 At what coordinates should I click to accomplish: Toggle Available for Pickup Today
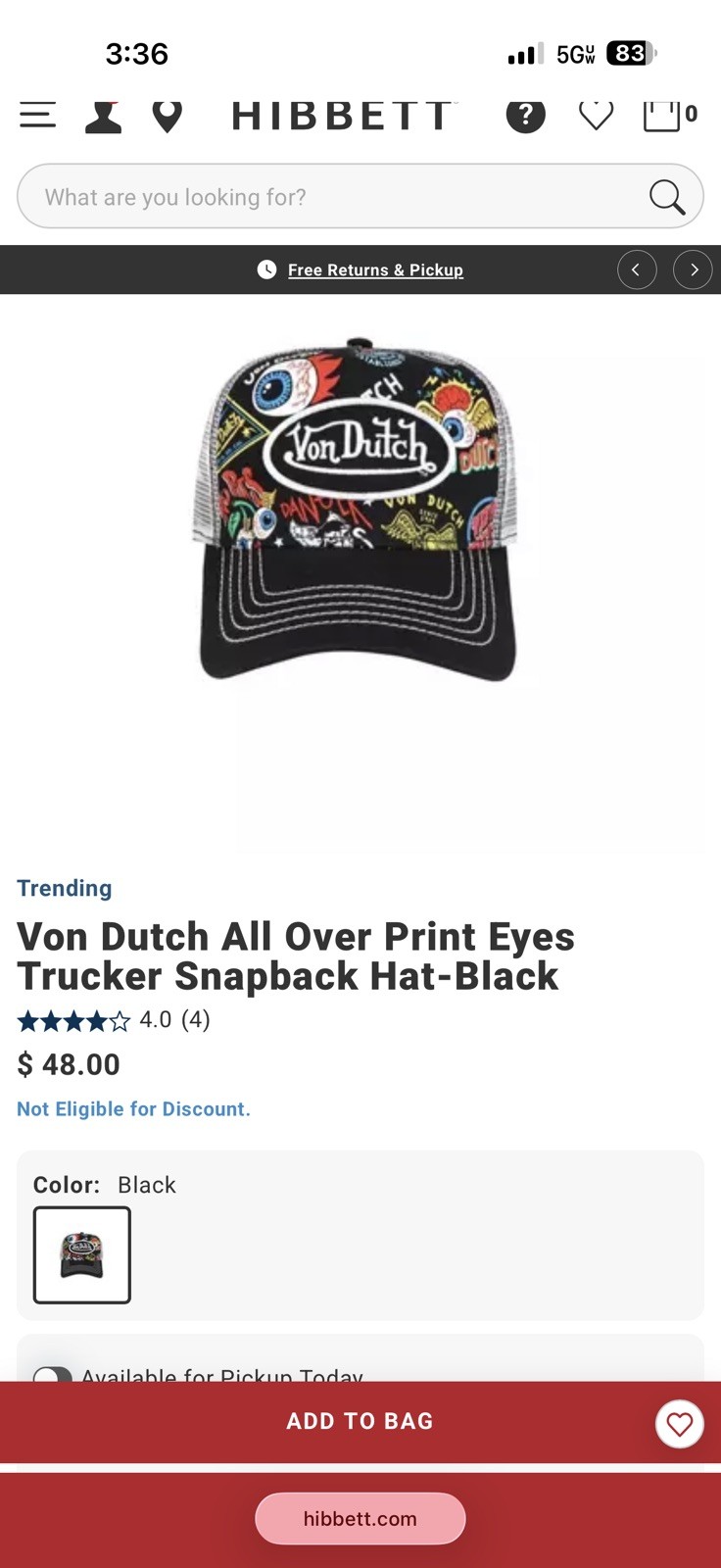53,1374
